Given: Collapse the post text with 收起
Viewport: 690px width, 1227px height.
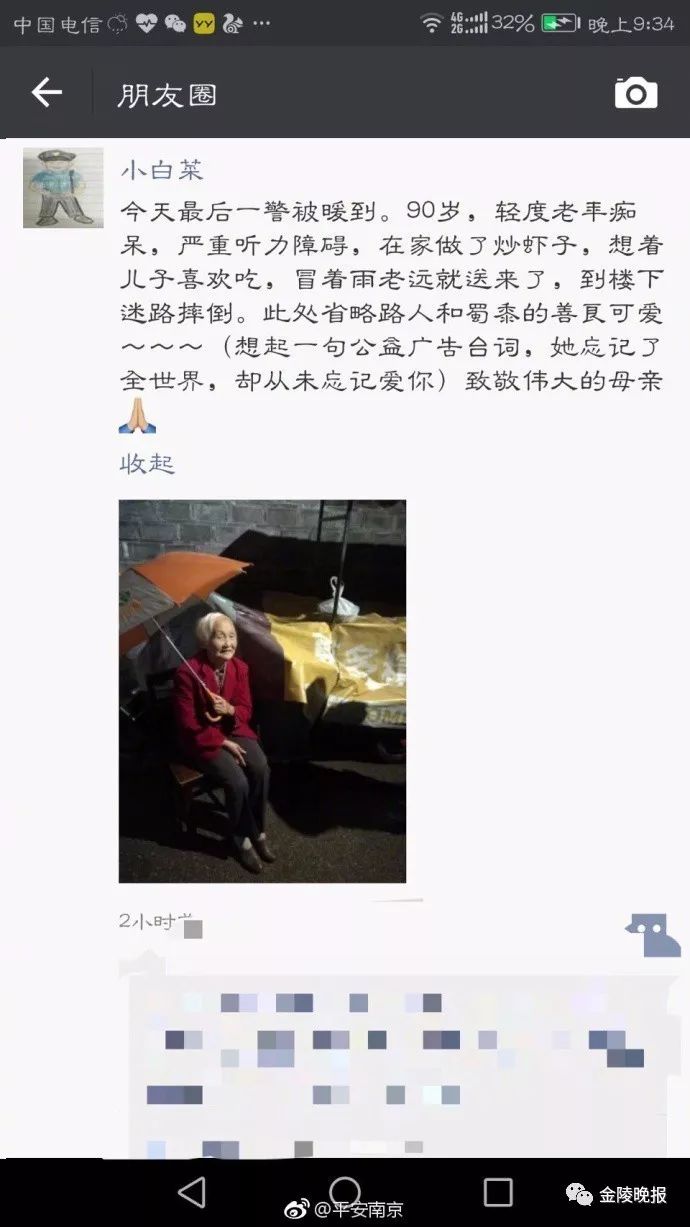Looking at the screenshot, I should (x=147, y=463).
